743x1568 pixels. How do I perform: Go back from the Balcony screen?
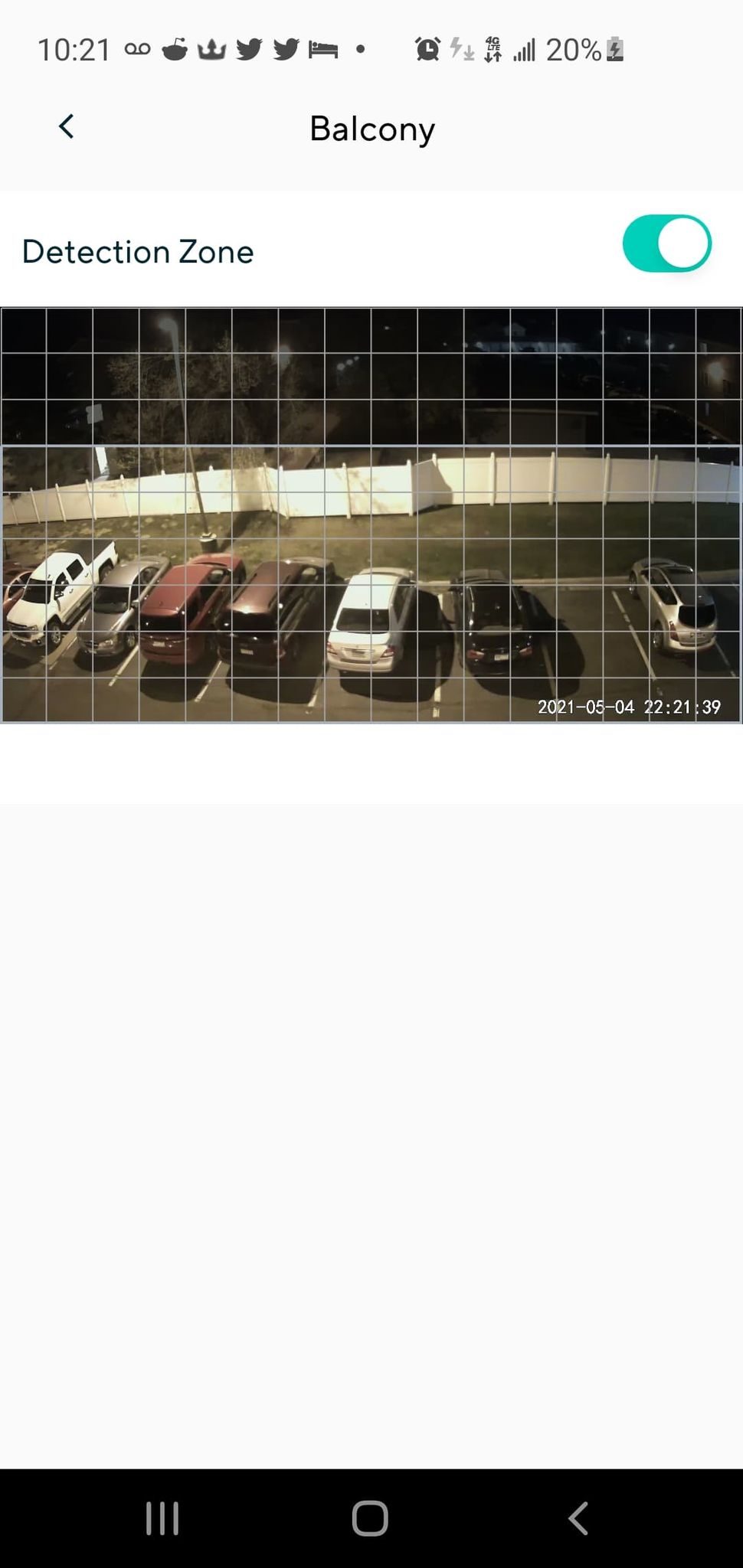[67, 127]
